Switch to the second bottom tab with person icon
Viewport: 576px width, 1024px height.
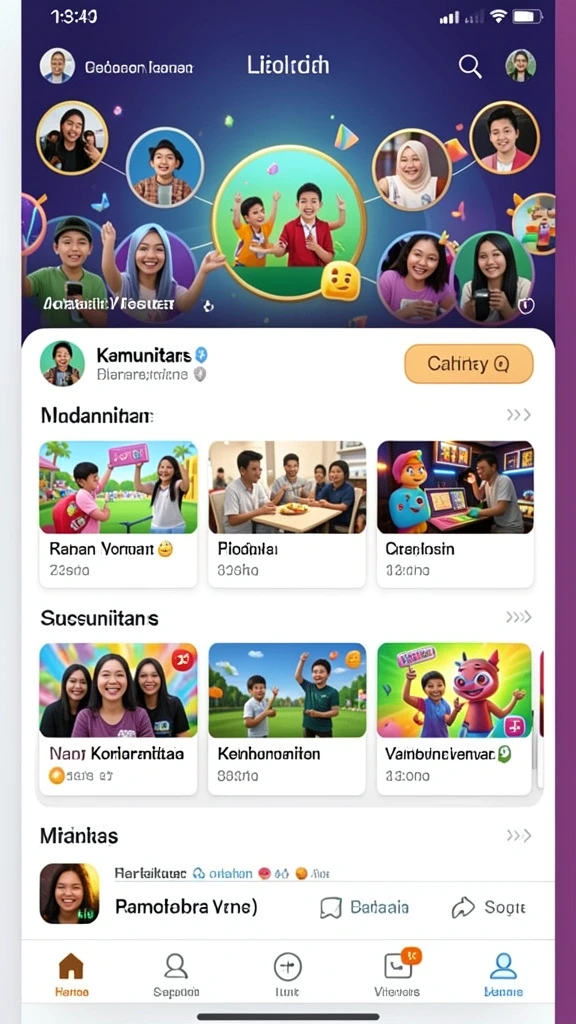(x=176, y=974)
